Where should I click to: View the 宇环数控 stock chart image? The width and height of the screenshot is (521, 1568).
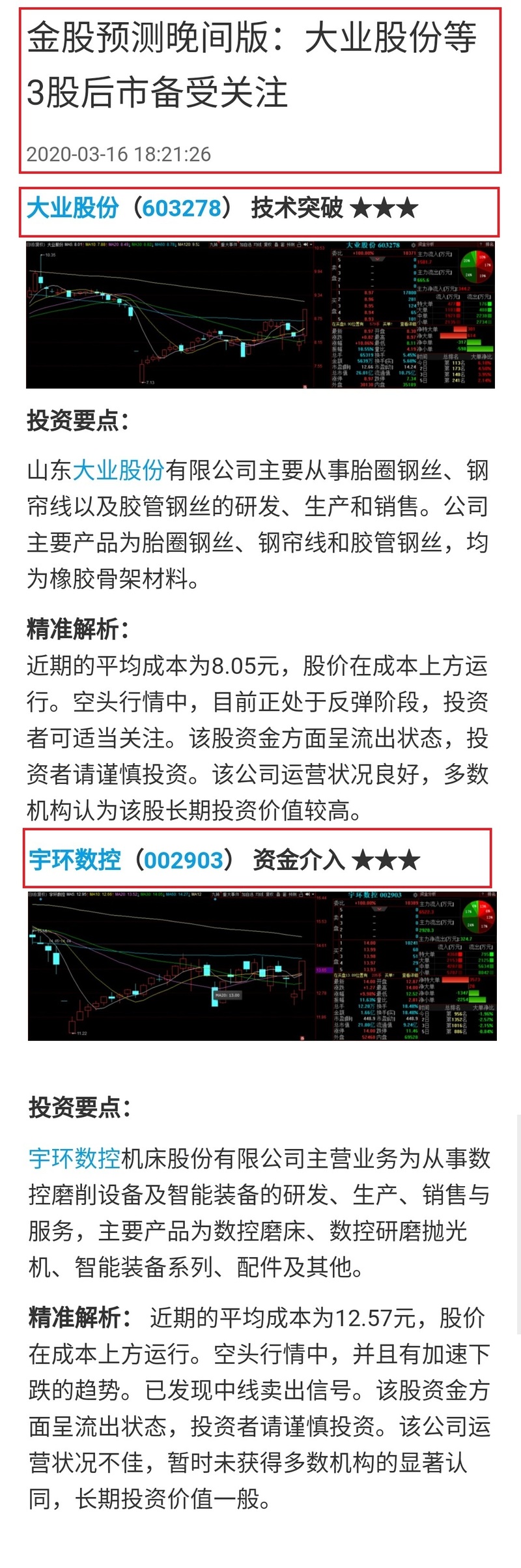[x=262, y=966]
